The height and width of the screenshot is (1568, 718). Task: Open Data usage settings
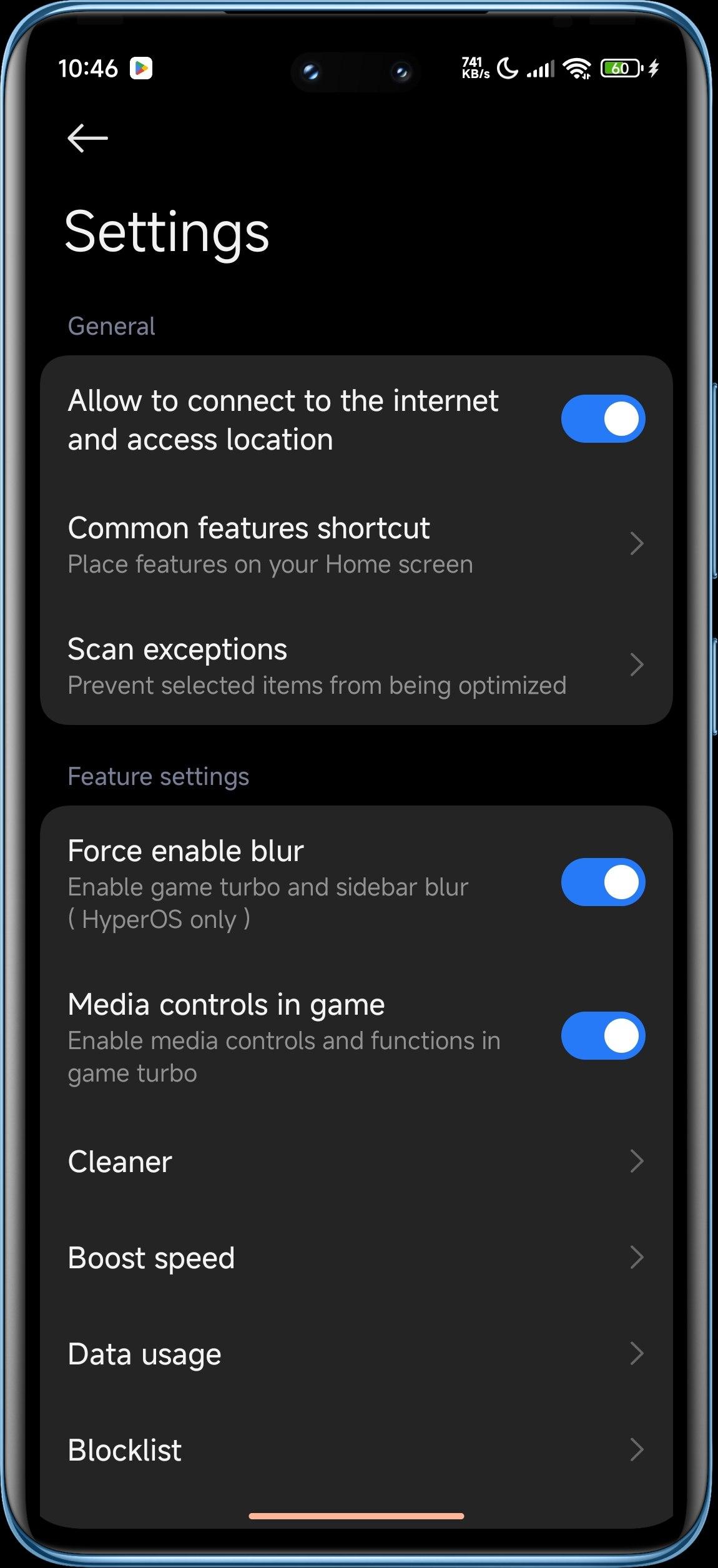click(x=356, y=1354)
